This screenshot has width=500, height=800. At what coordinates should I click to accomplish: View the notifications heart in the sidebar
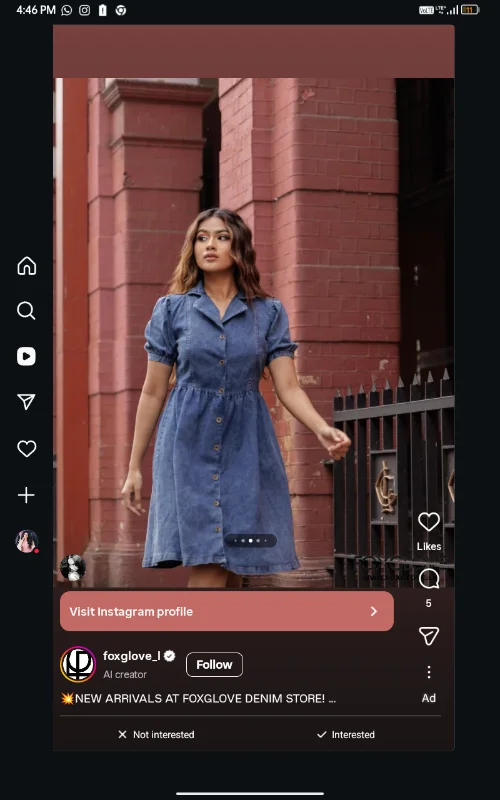tap(27, 448)
